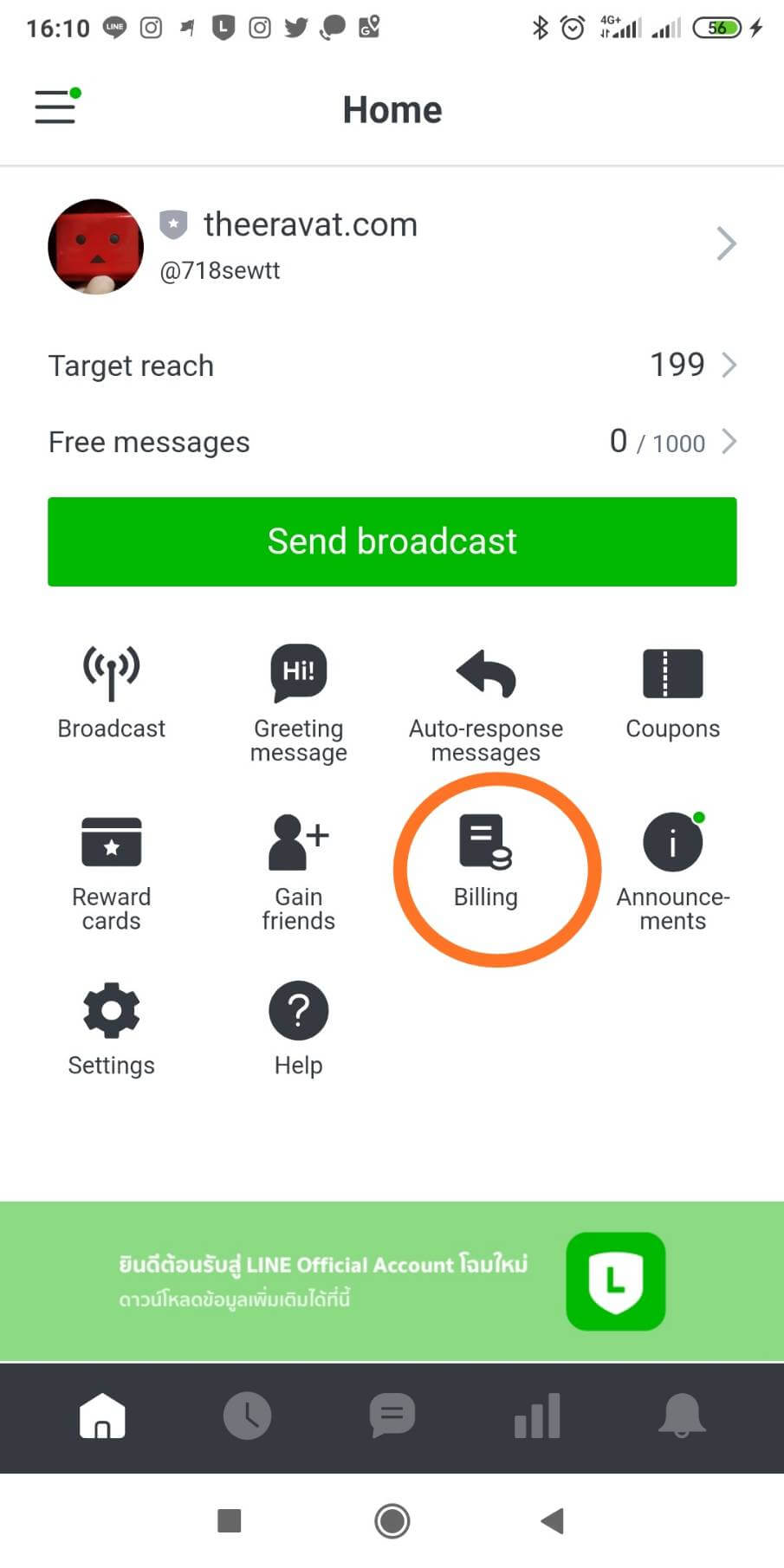Open the hamburger menu
Screen dimensions: 784x1568
(55, 107)
